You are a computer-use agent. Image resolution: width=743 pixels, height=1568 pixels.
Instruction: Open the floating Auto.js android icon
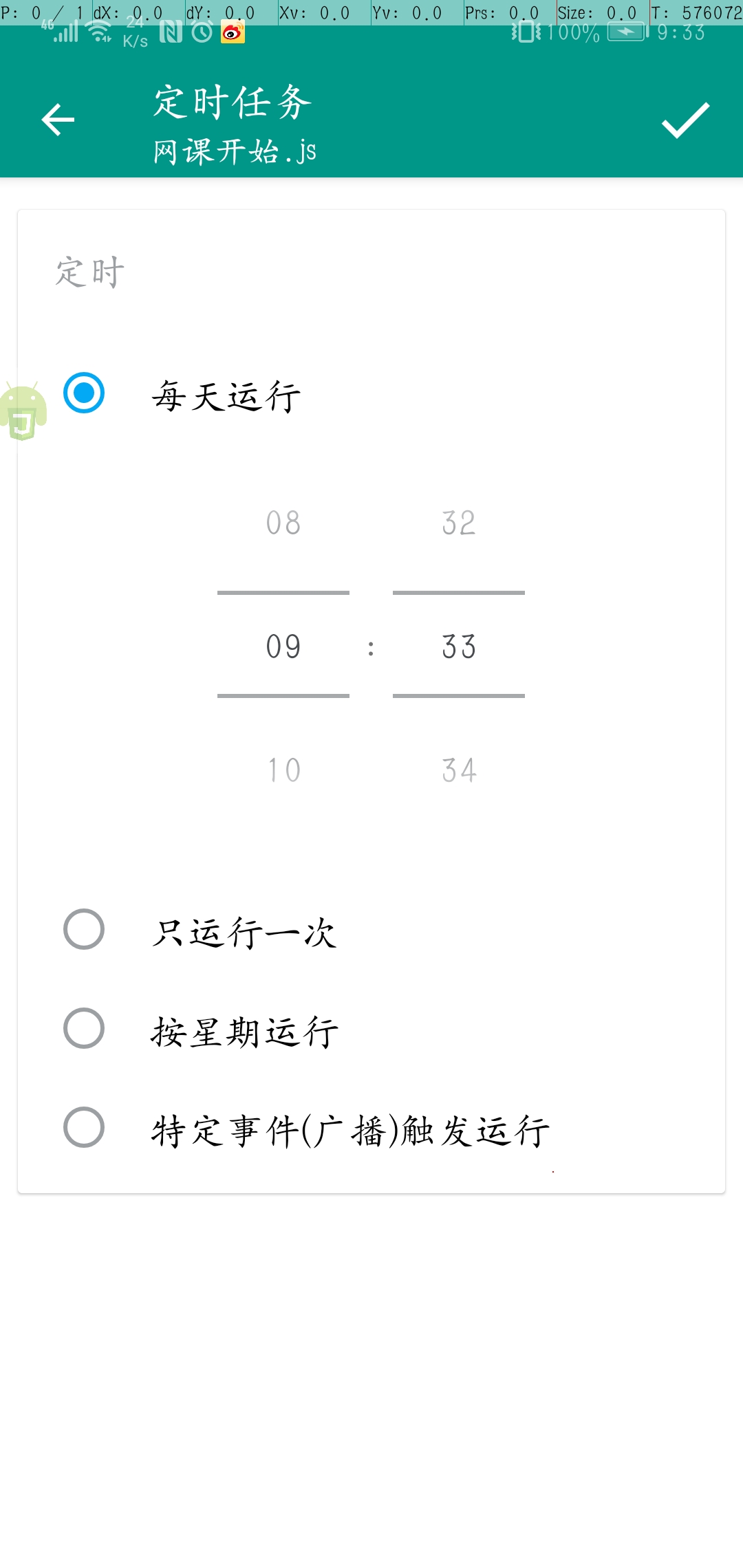tap(23, 411)
